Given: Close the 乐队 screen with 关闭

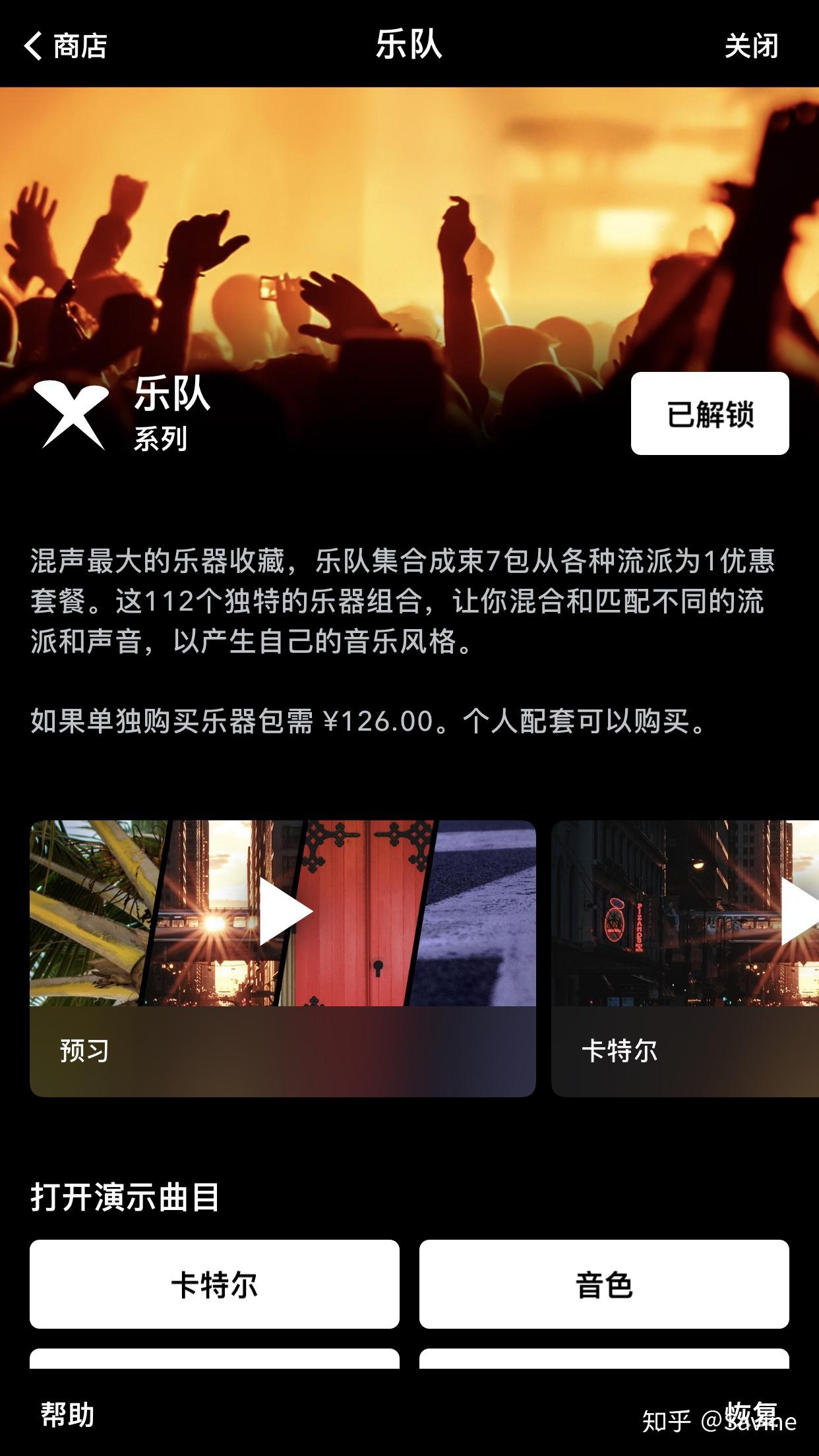Looking at the screenshot, I should [751, 45].
